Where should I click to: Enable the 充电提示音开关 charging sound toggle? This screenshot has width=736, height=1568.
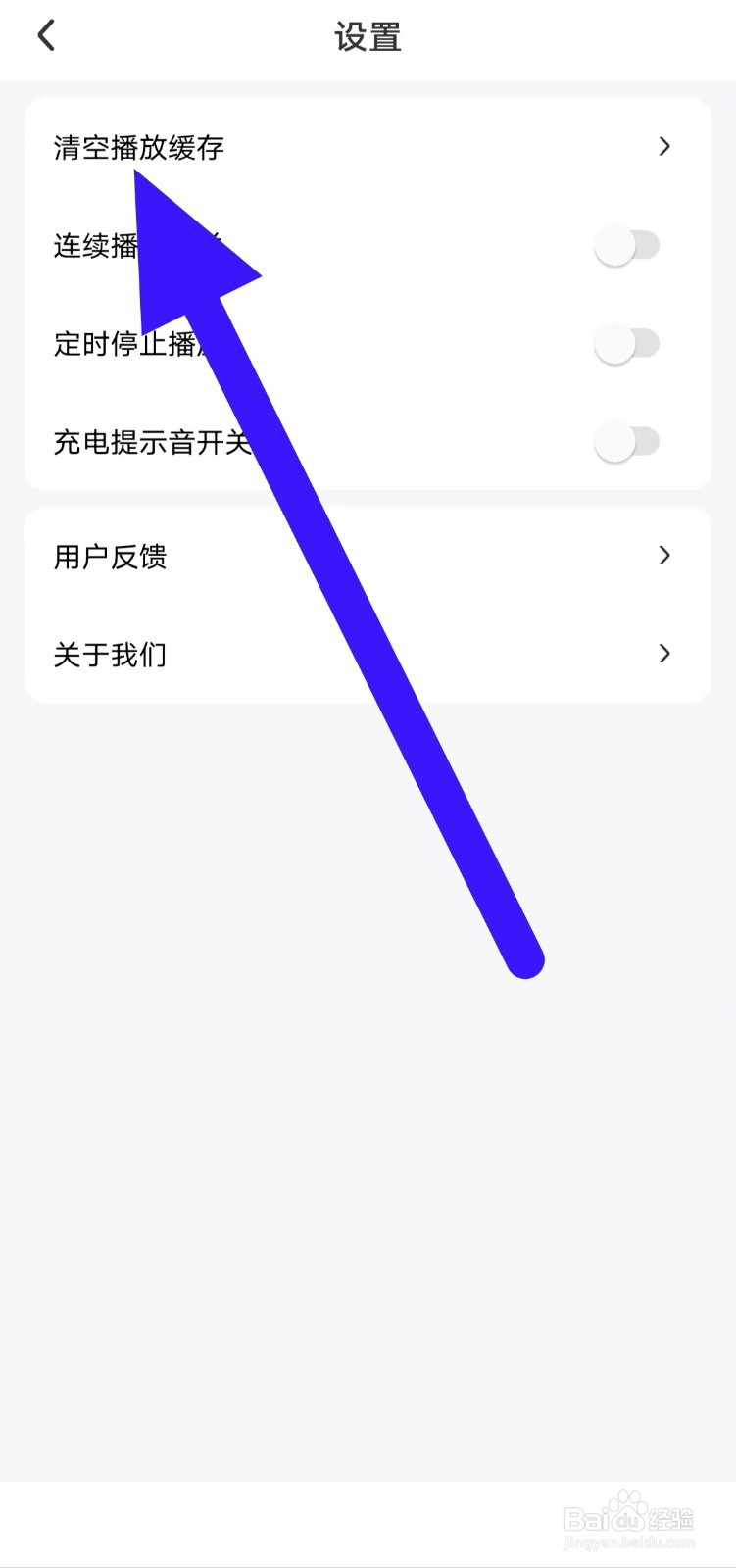[x=626, y=441]
